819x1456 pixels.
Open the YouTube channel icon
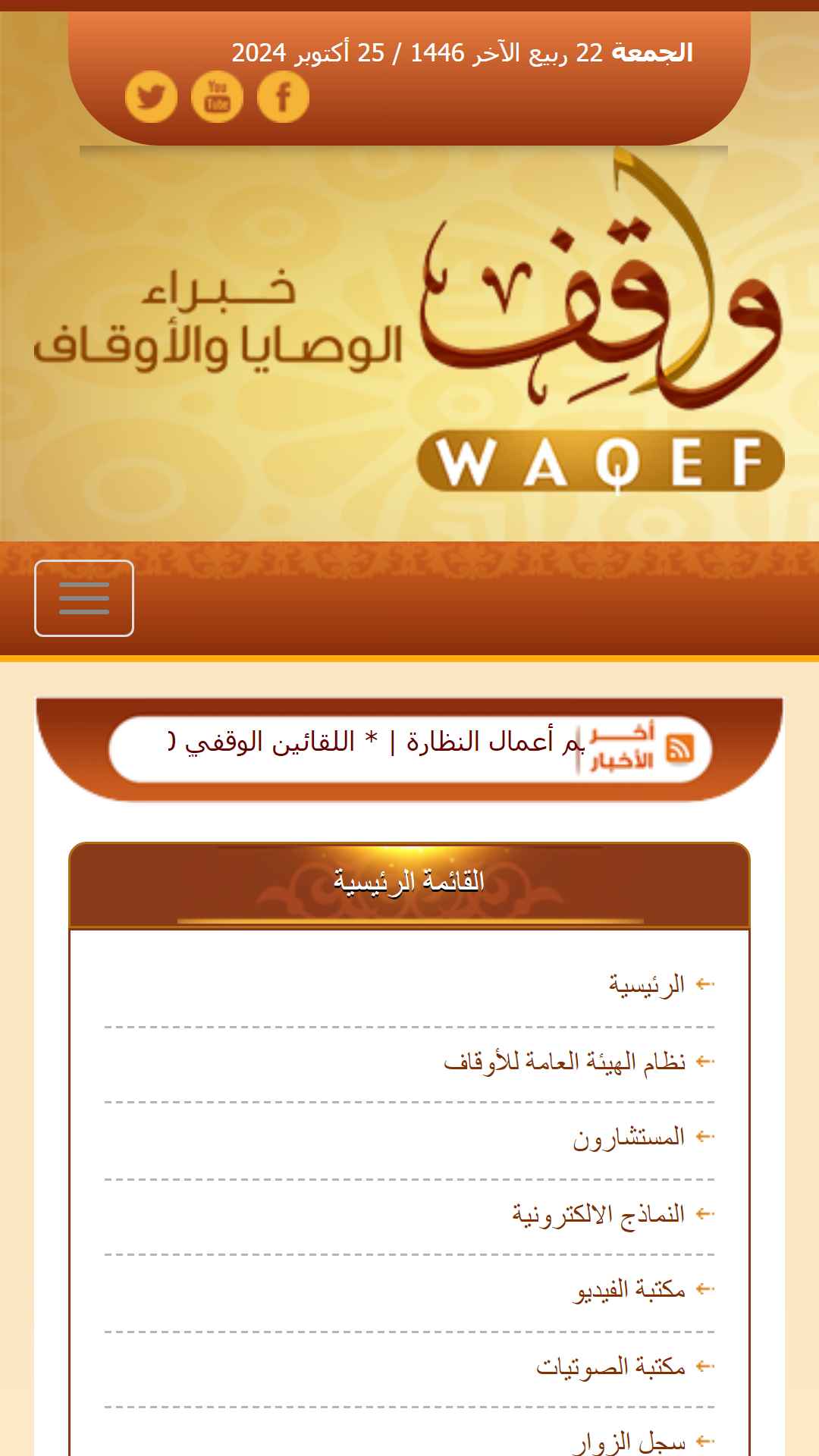[217, 96]
